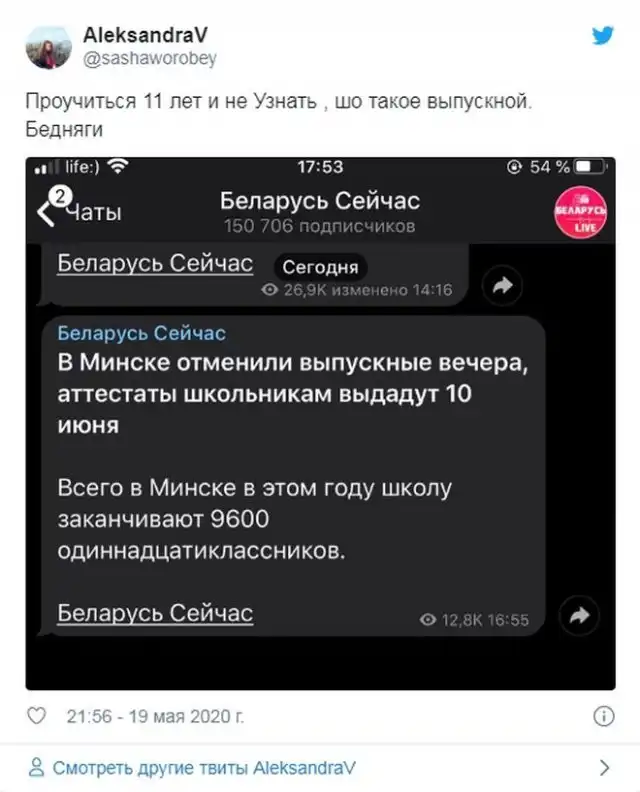
Task: Open AleksandraV's profile avatar
Action: [x=47, y=48]
